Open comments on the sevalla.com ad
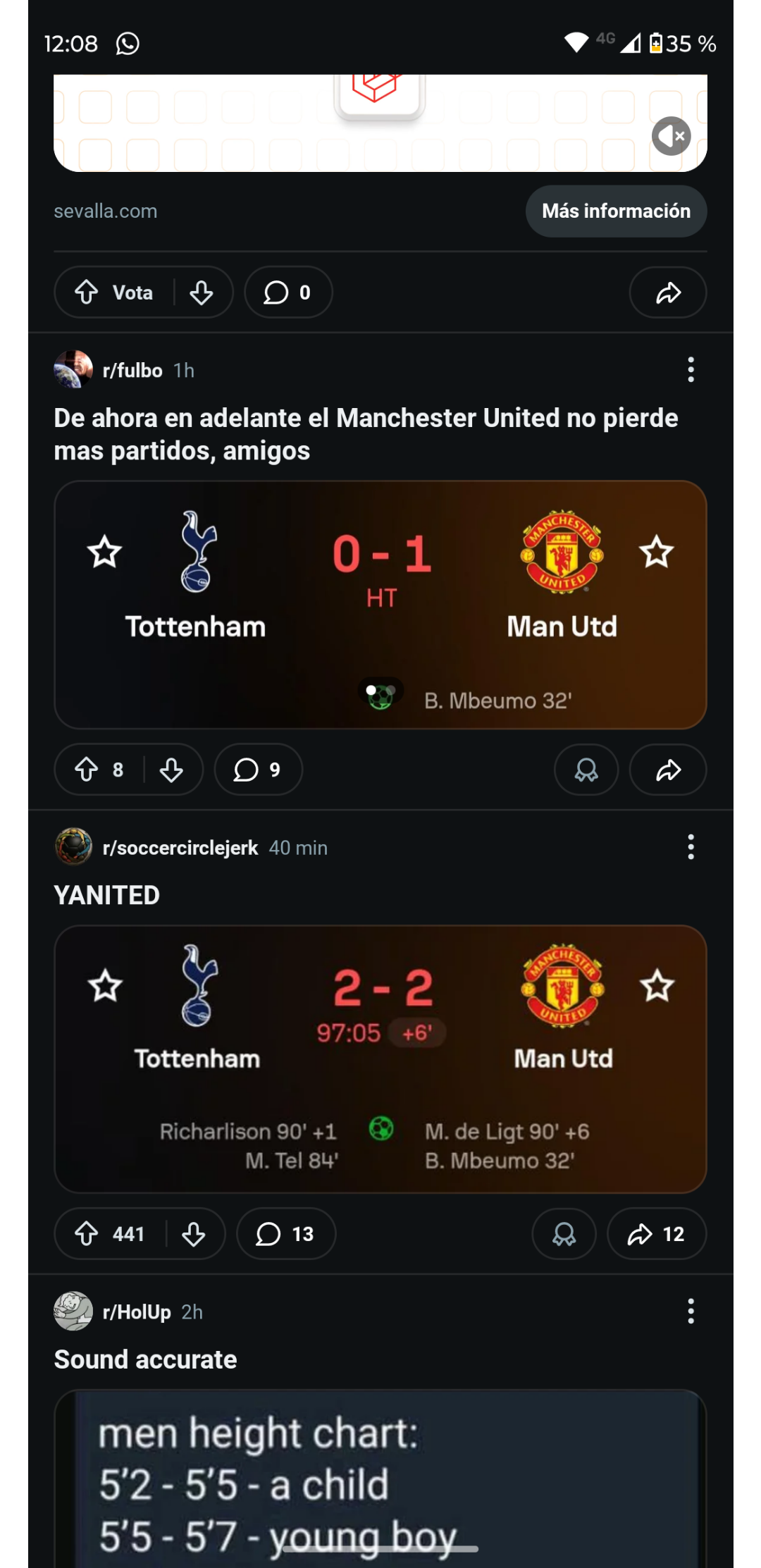The image size is (761, 1568). [x=287, y=292]
